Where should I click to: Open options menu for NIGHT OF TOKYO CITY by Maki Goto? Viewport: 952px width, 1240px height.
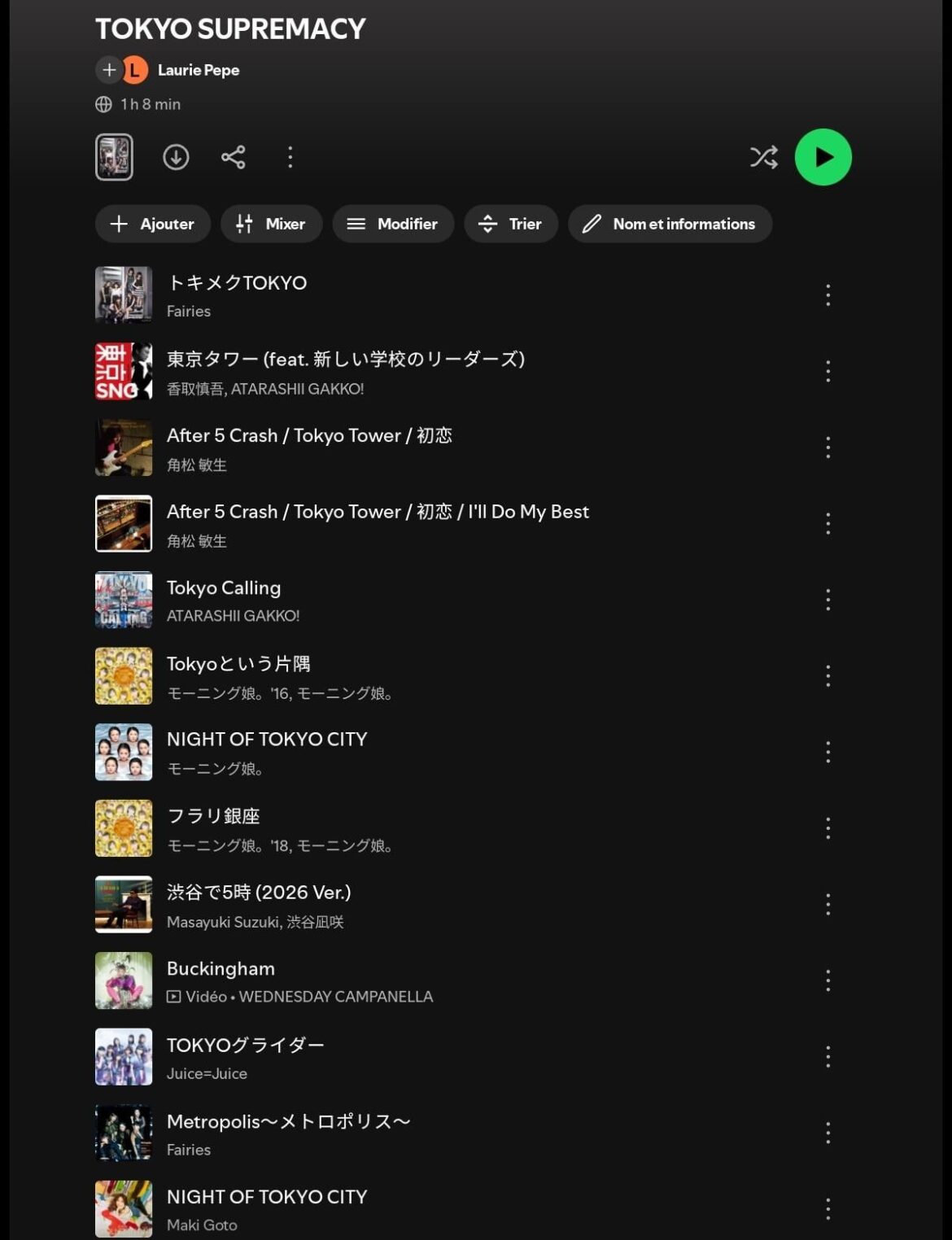point(828,1209)
